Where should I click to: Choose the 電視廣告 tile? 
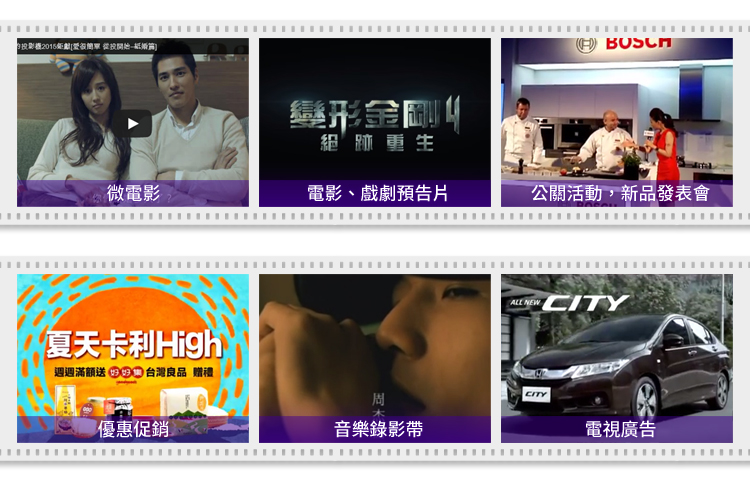coord(617,358)
